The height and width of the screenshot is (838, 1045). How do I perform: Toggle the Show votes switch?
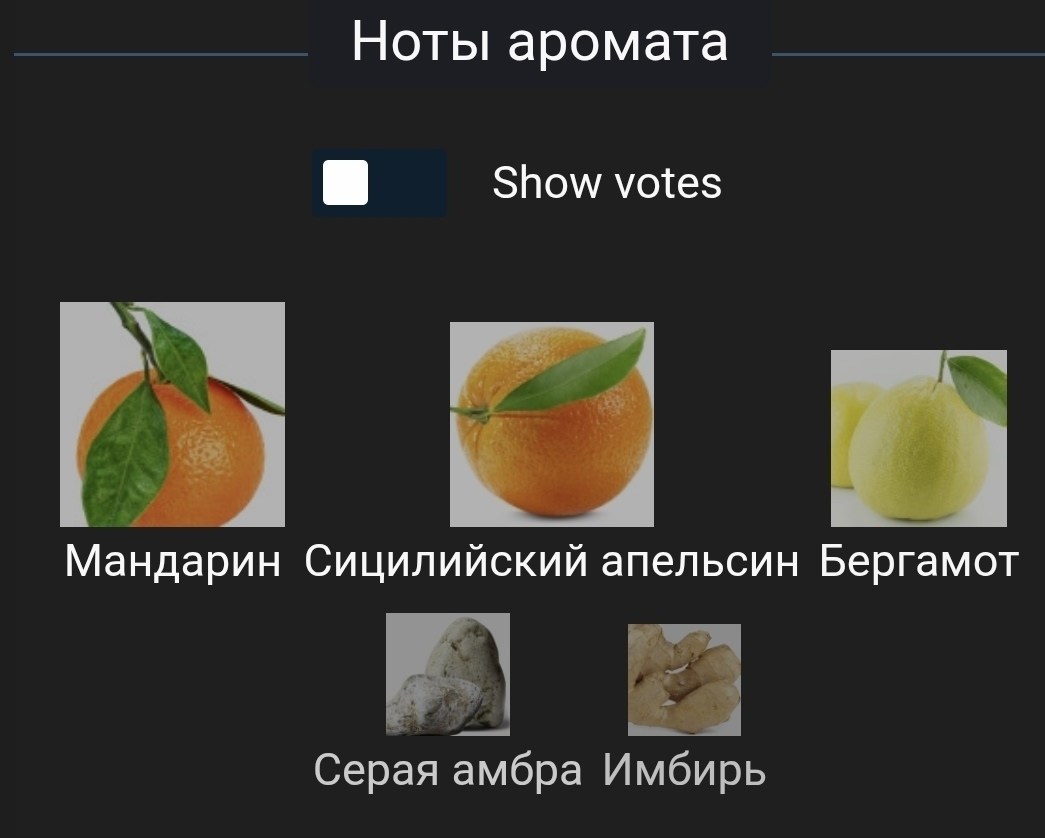pos(379,183)
